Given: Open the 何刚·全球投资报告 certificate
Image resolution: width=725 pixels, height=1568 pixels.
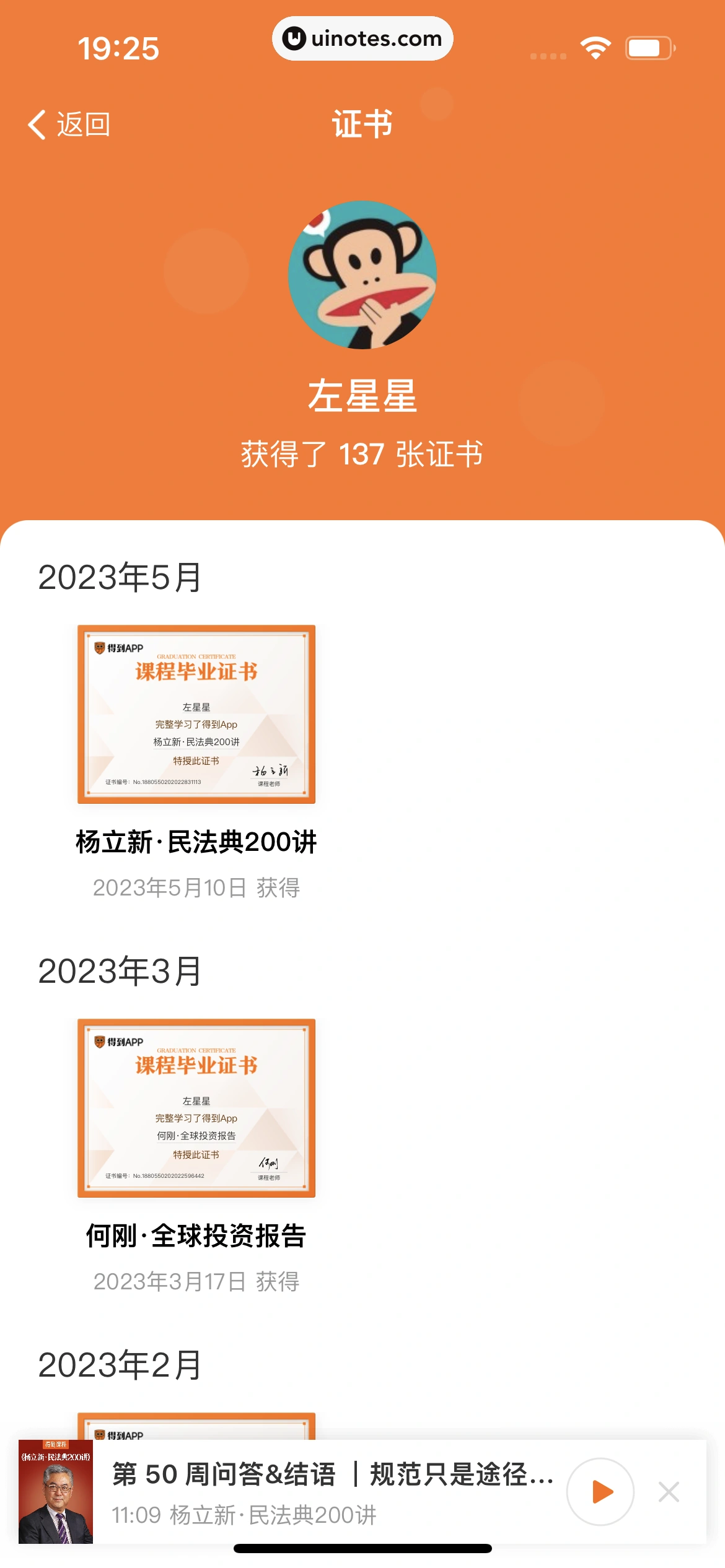Looking at the screenshot, I should [x=196, y=1108].
